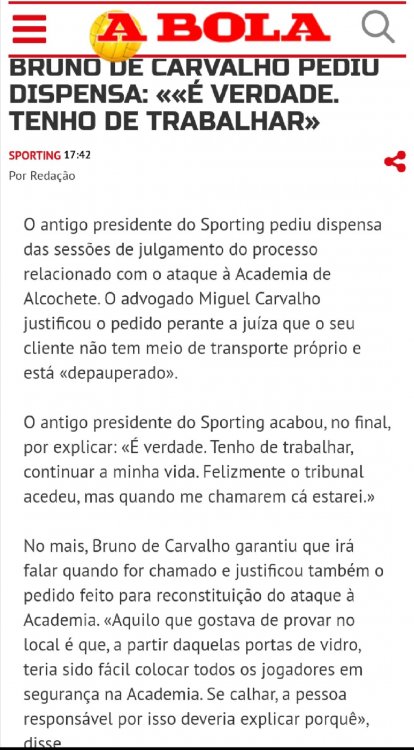Open the search magnifier

(378, 26)
